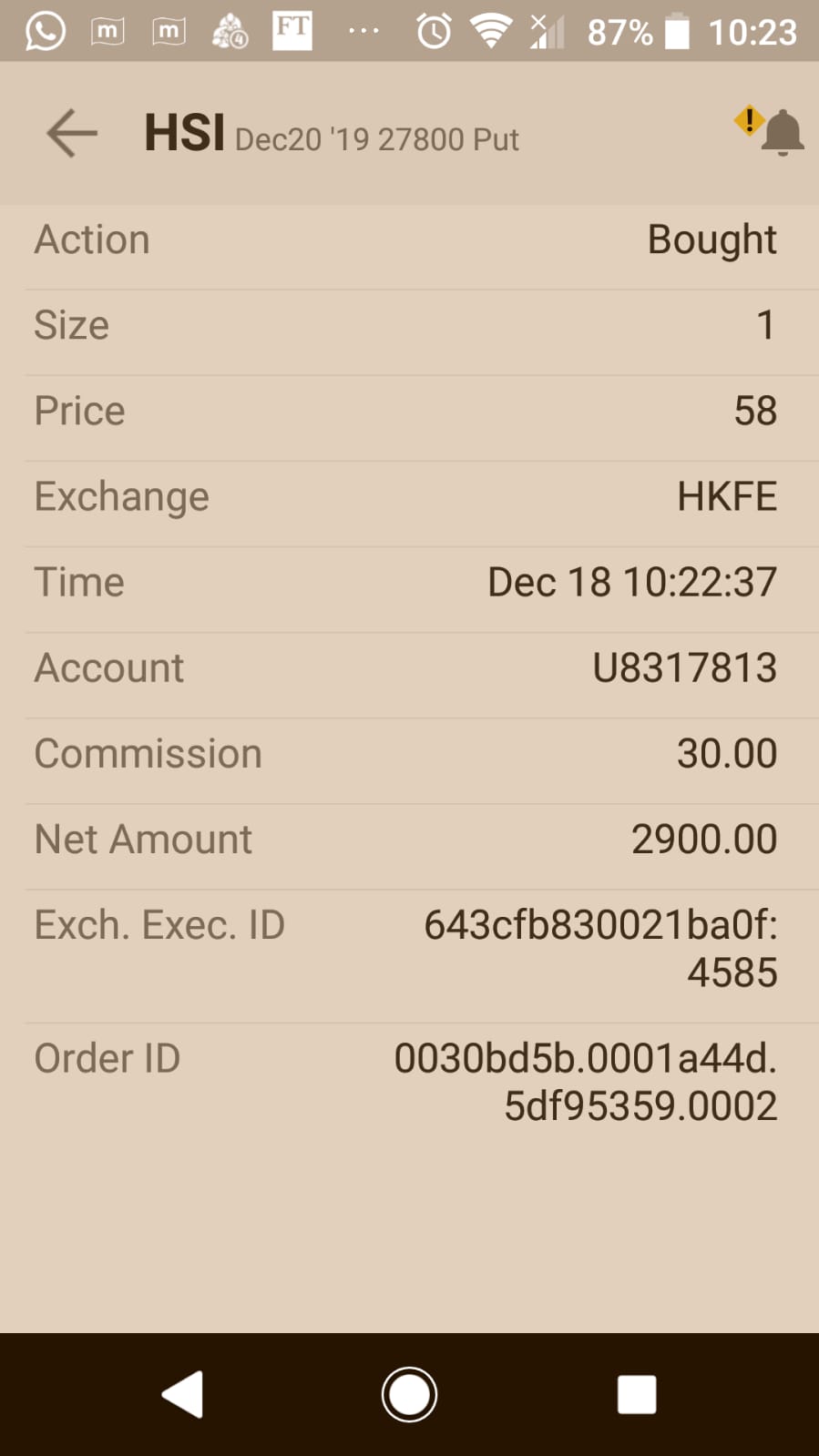Go back from the HSI trade details
The height and width of the screenshot is (1456, 819).
(x=72, y=133)
